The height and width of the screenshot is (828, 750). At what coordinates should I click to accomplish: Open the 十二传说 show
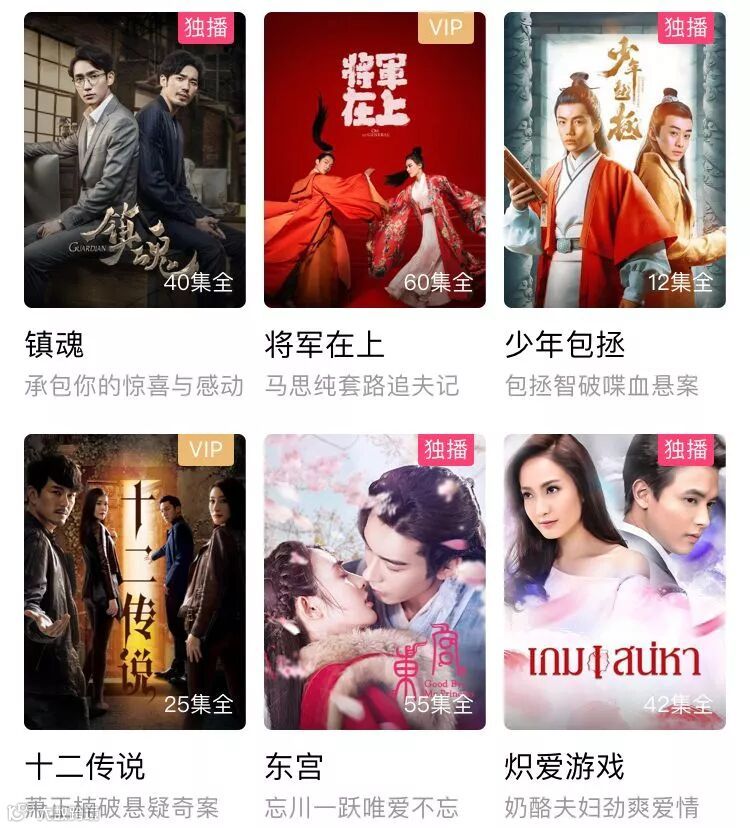click(134, 582)
